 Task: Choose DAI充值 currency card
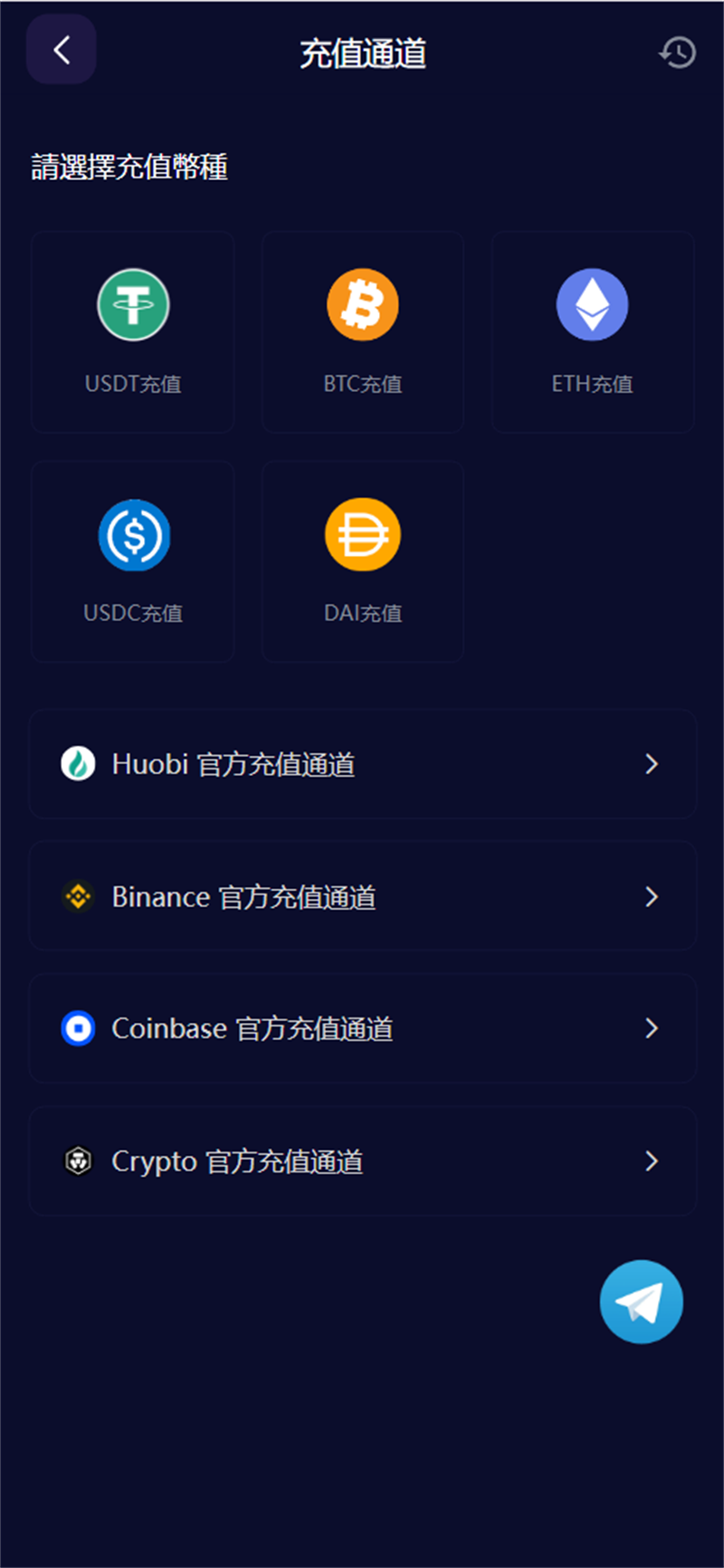pos(363,562)
